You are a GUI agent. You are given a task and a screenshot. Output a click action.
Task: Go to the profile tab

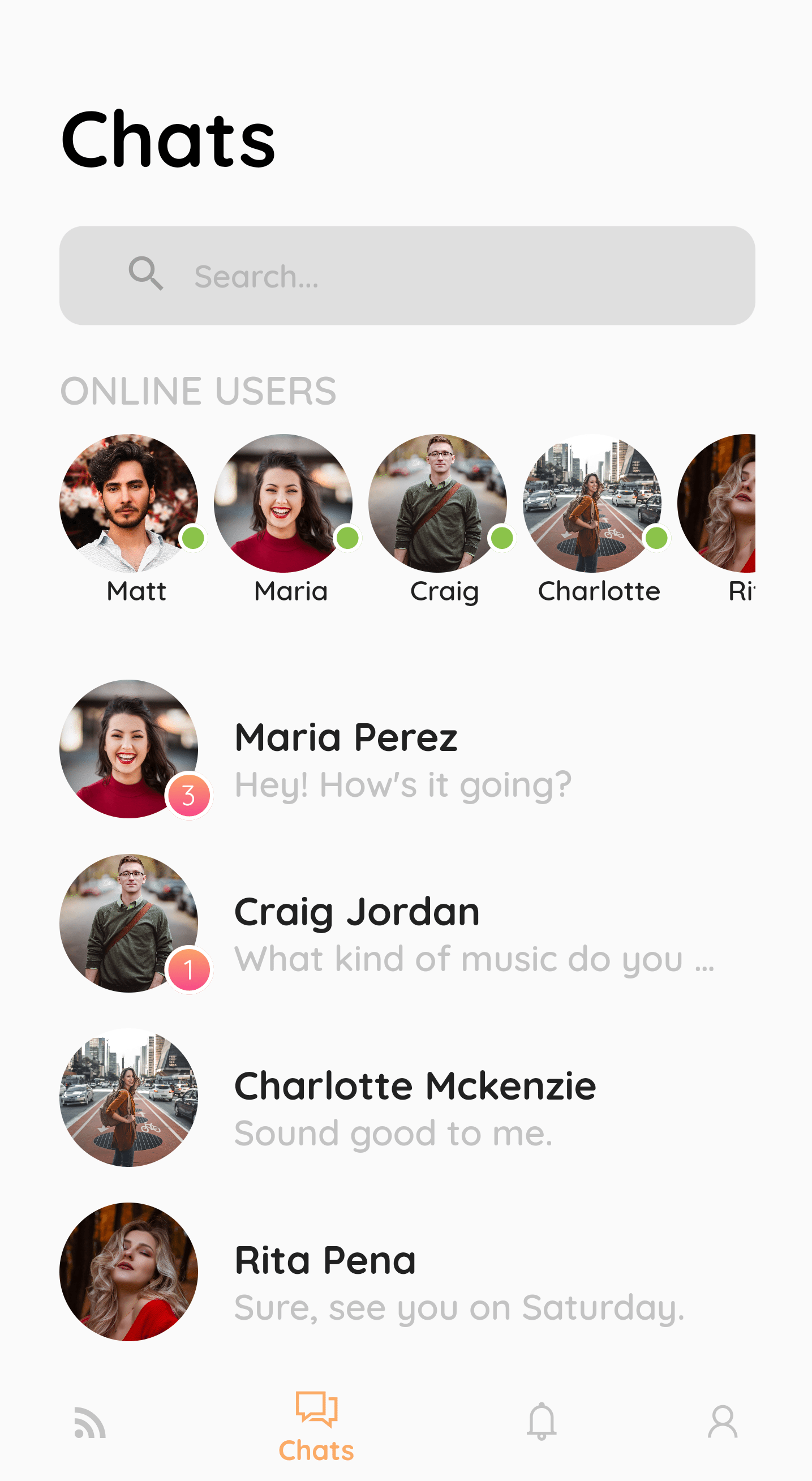[x=723, y=1421]
